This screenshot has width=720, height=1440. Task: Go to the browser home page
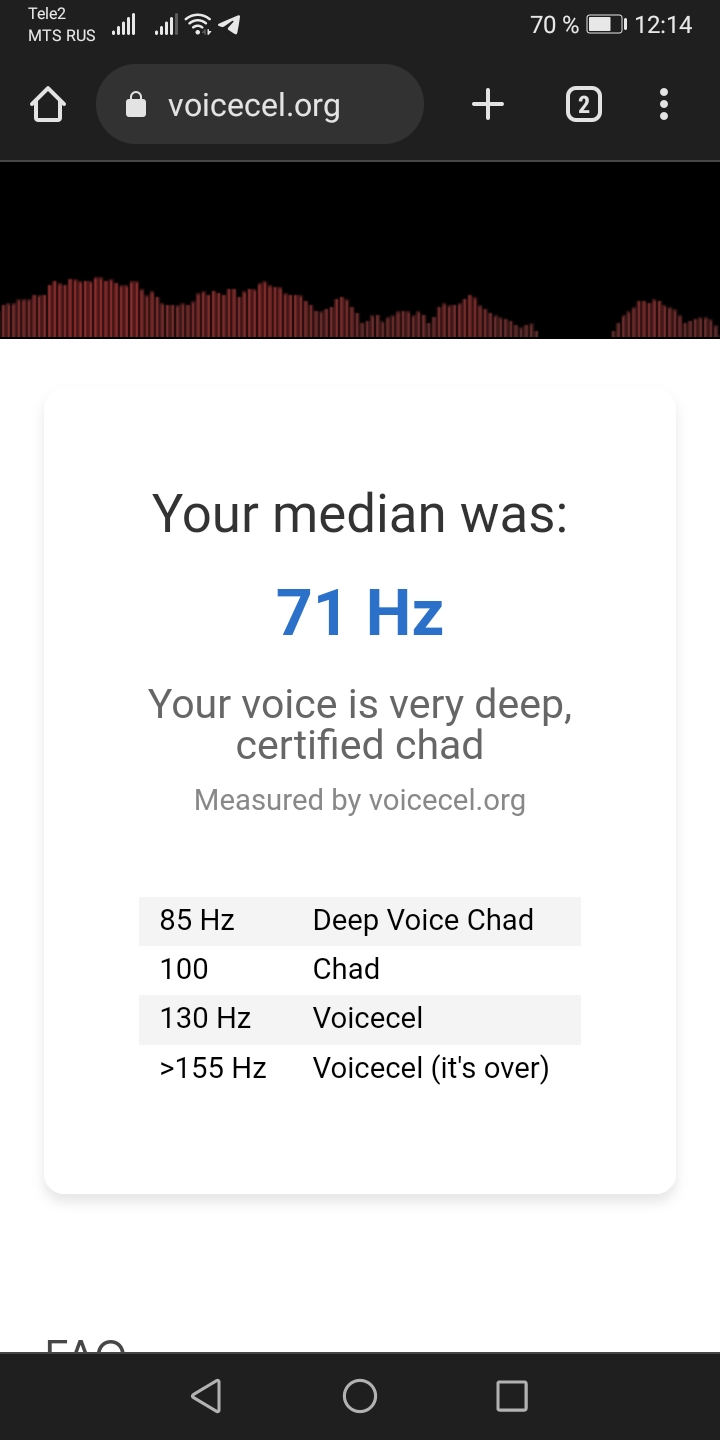coord(48,105)
